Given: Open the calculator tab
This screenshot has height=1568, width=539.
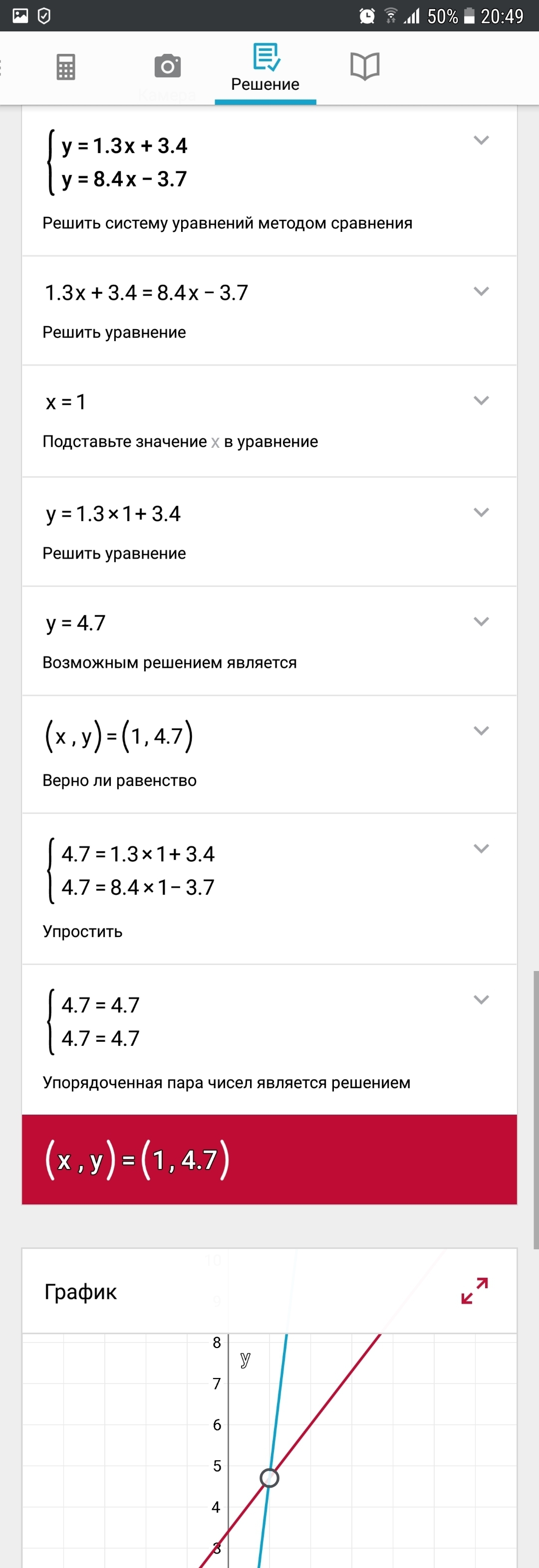Looking at the screenshot, I should pos(66,67).
